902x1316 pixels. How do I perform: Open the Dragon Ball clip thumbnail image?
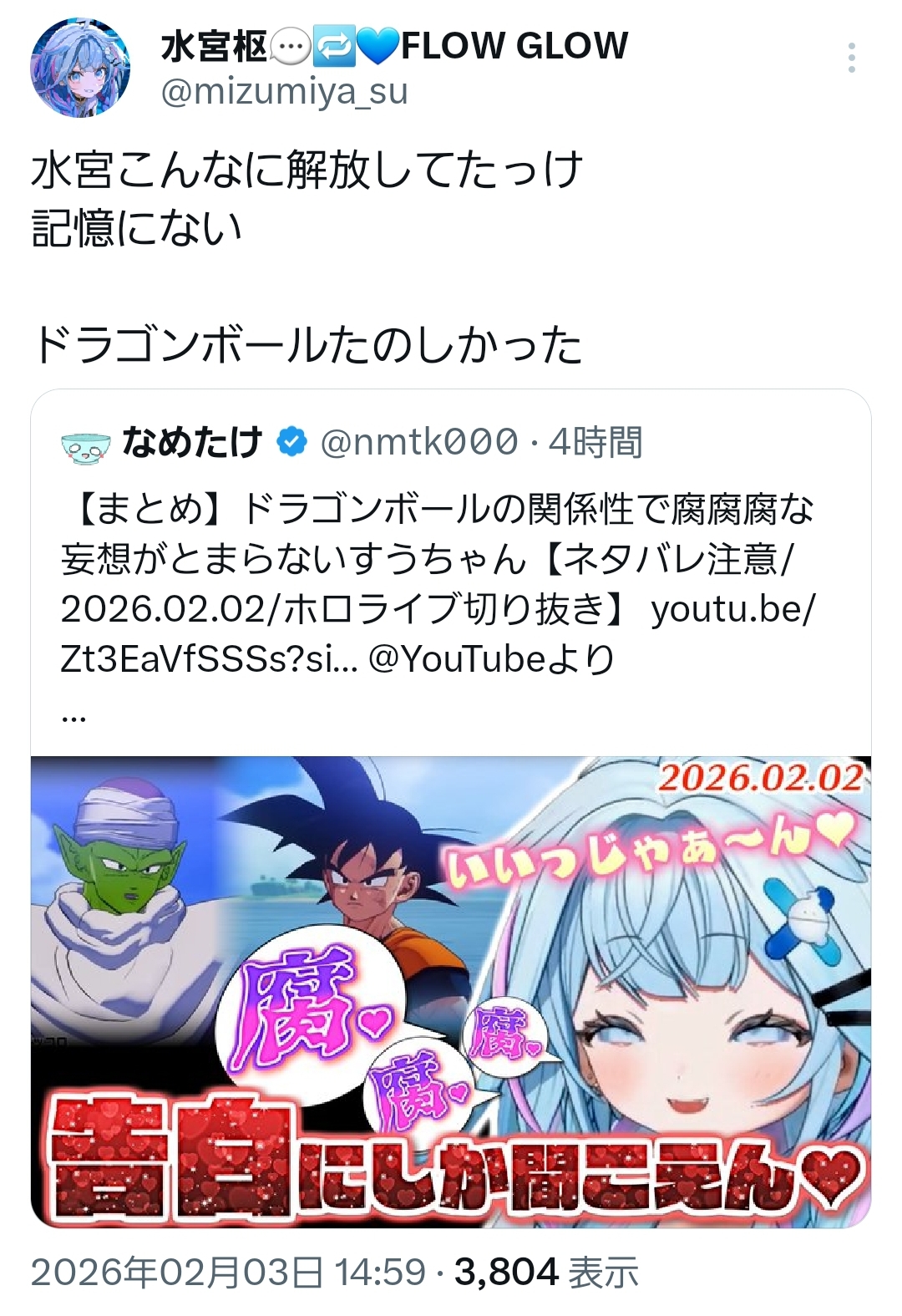pyautogui.click(x=451, y=991)
